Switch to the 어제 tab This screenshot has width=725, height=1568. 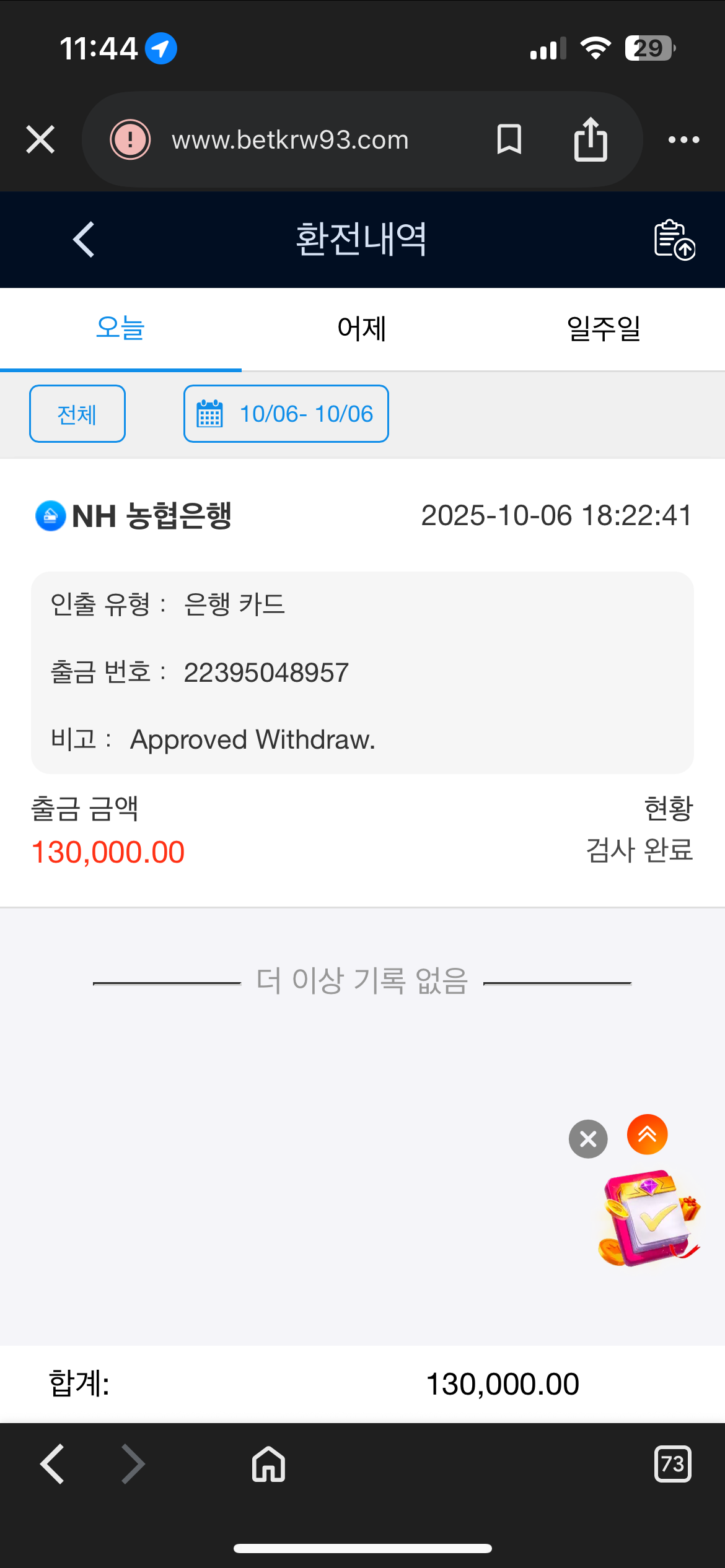tap(362, 328)
